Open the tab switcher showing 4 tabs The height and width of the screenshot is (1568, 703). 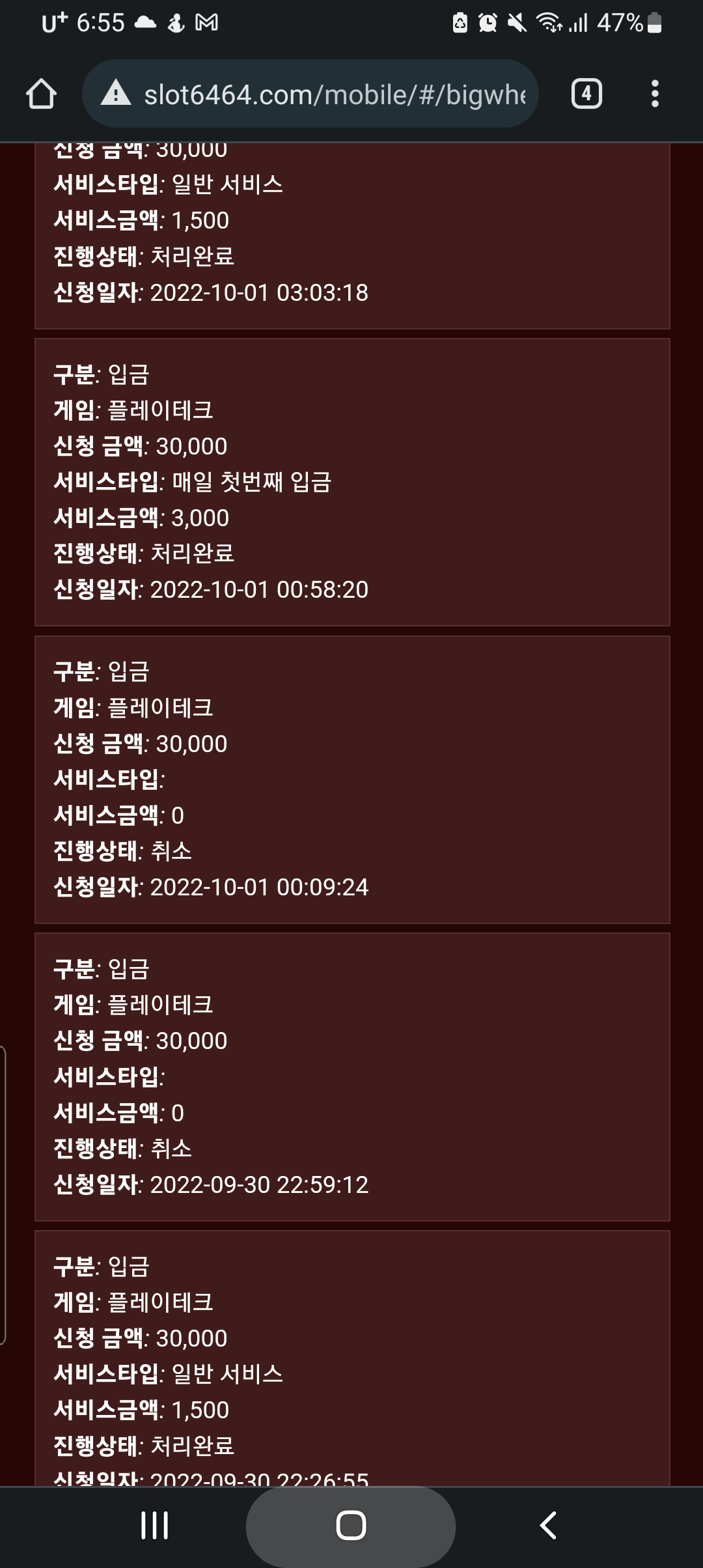pyautogui.click(x=586, y=94)
